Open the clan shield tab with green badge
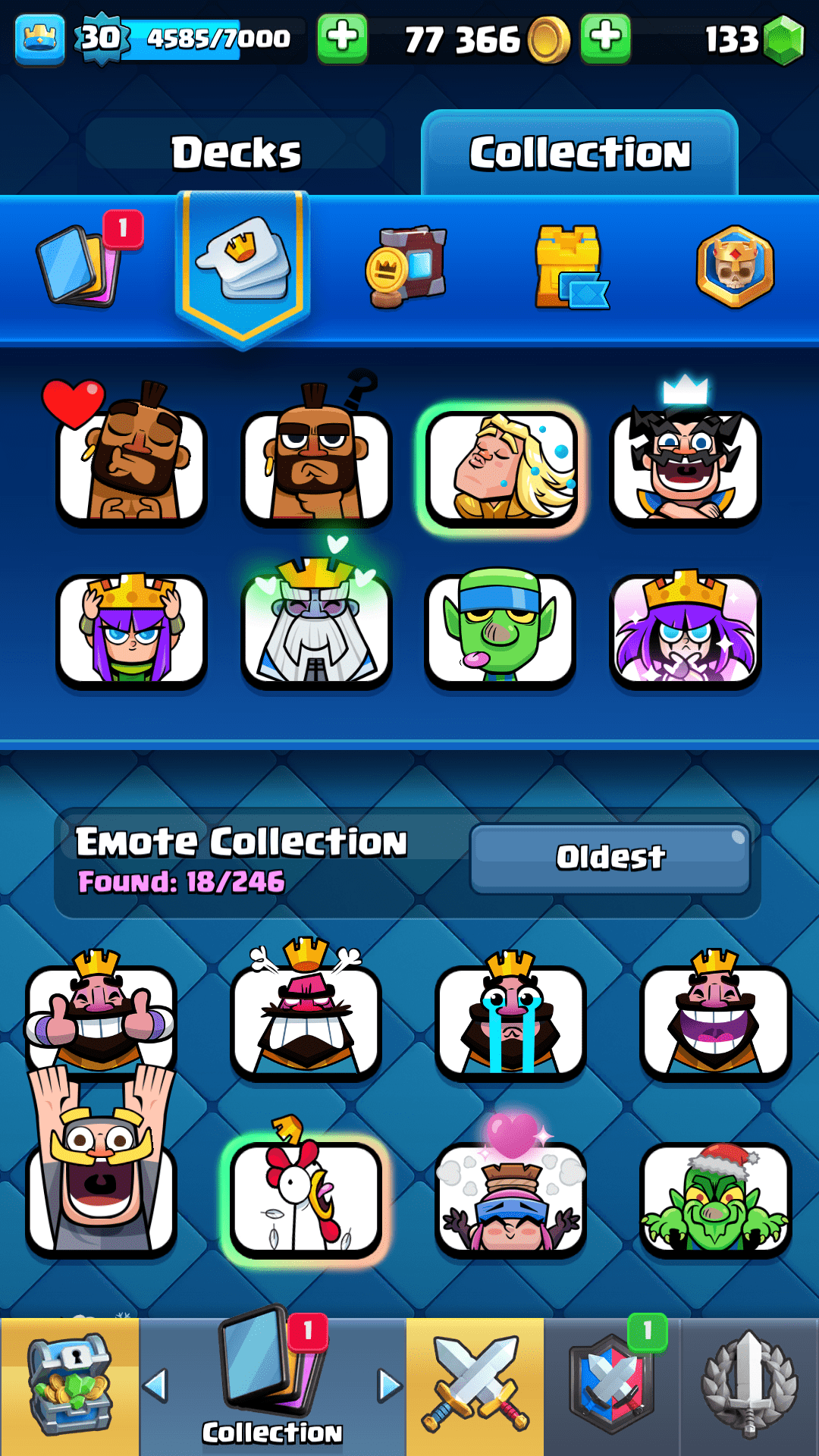This screenshot has height=1456, width=819. [x=613, y=1386]
